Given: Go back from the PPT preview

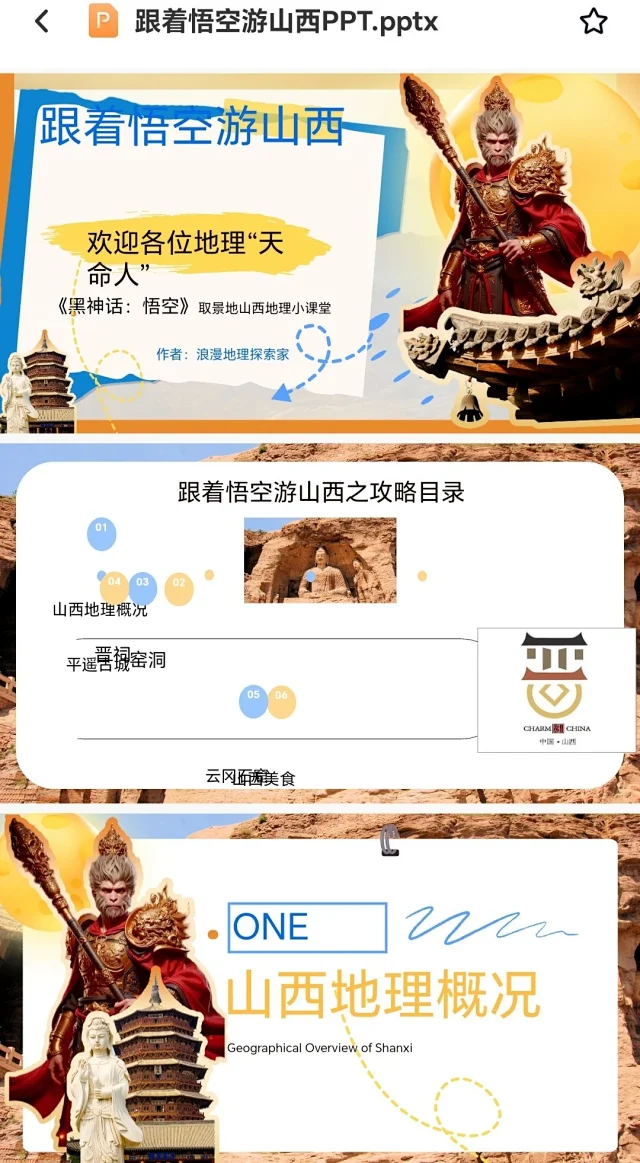Looking at the screenshot, I should [41, 21].
